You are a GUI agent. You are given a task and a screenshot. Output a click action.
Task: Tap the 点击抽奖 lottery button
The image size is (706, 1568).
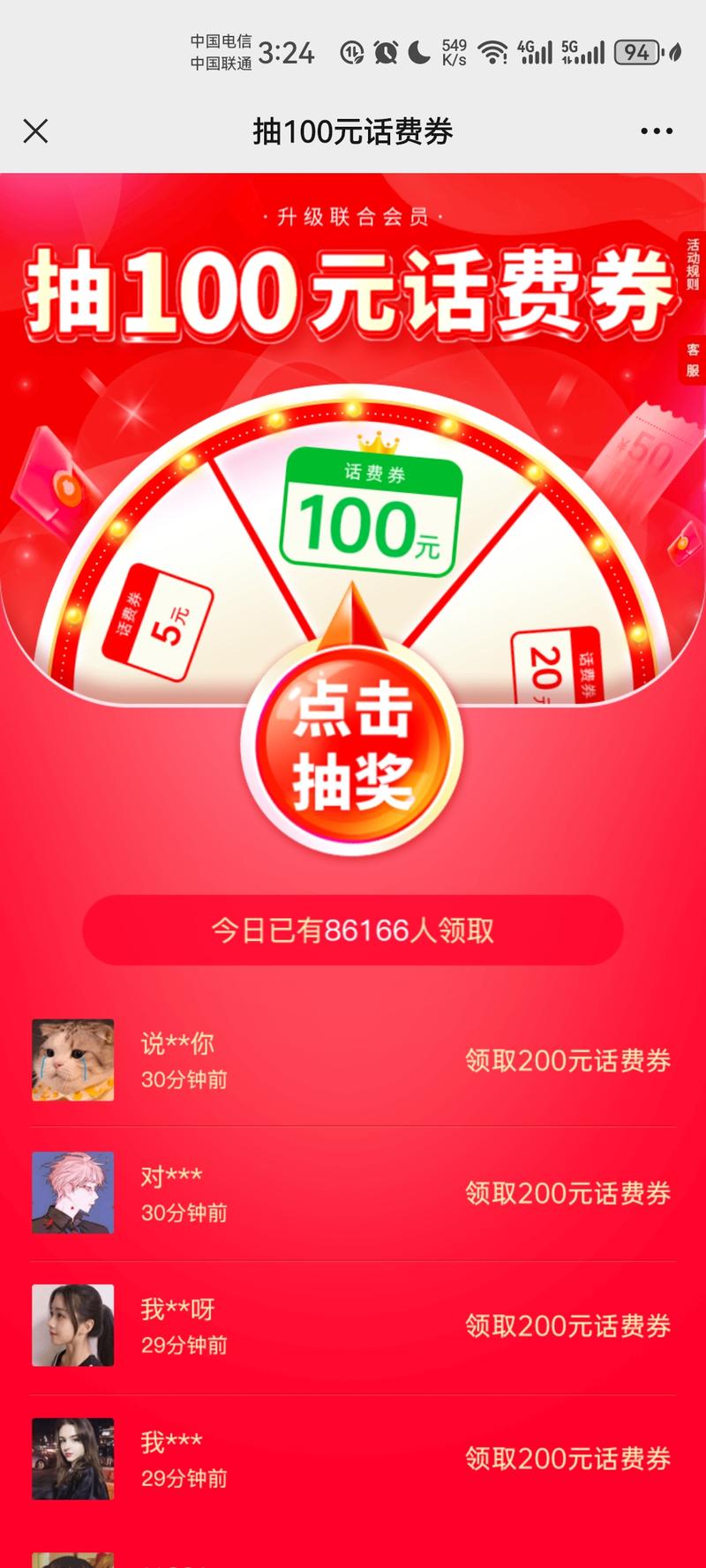[353, 746]
